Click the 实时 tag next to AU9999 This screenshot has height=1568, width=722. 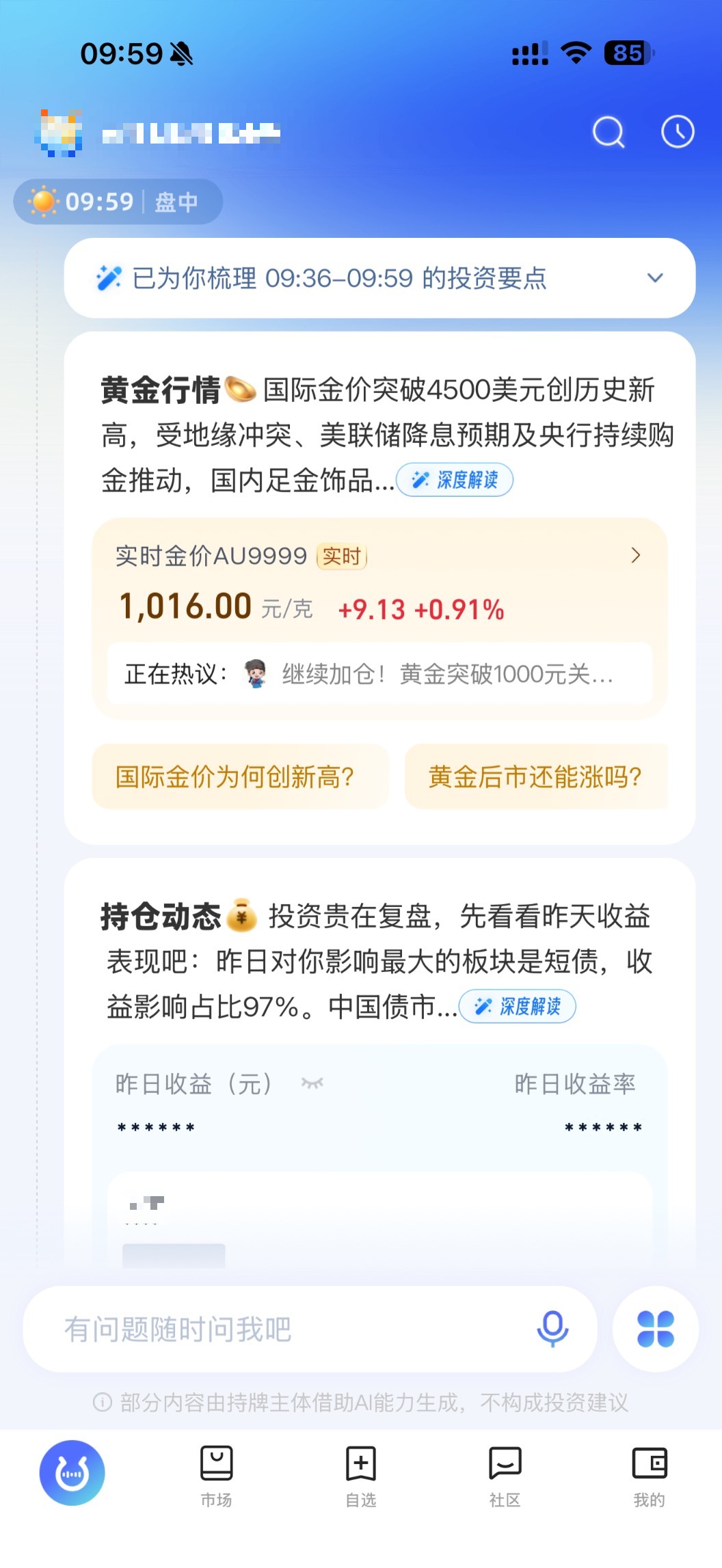341,556
